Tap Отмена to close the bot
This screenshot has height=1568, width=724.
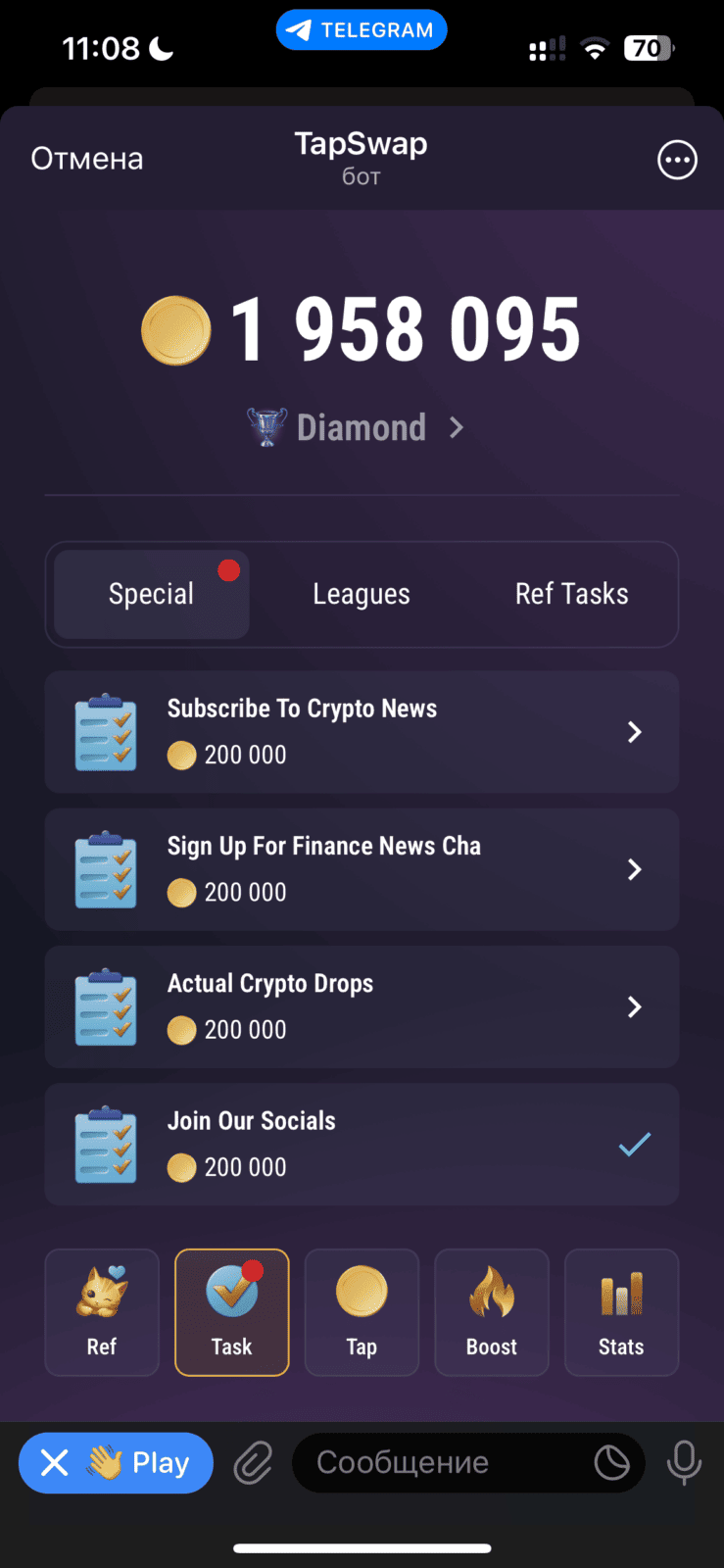pos(87,159)
